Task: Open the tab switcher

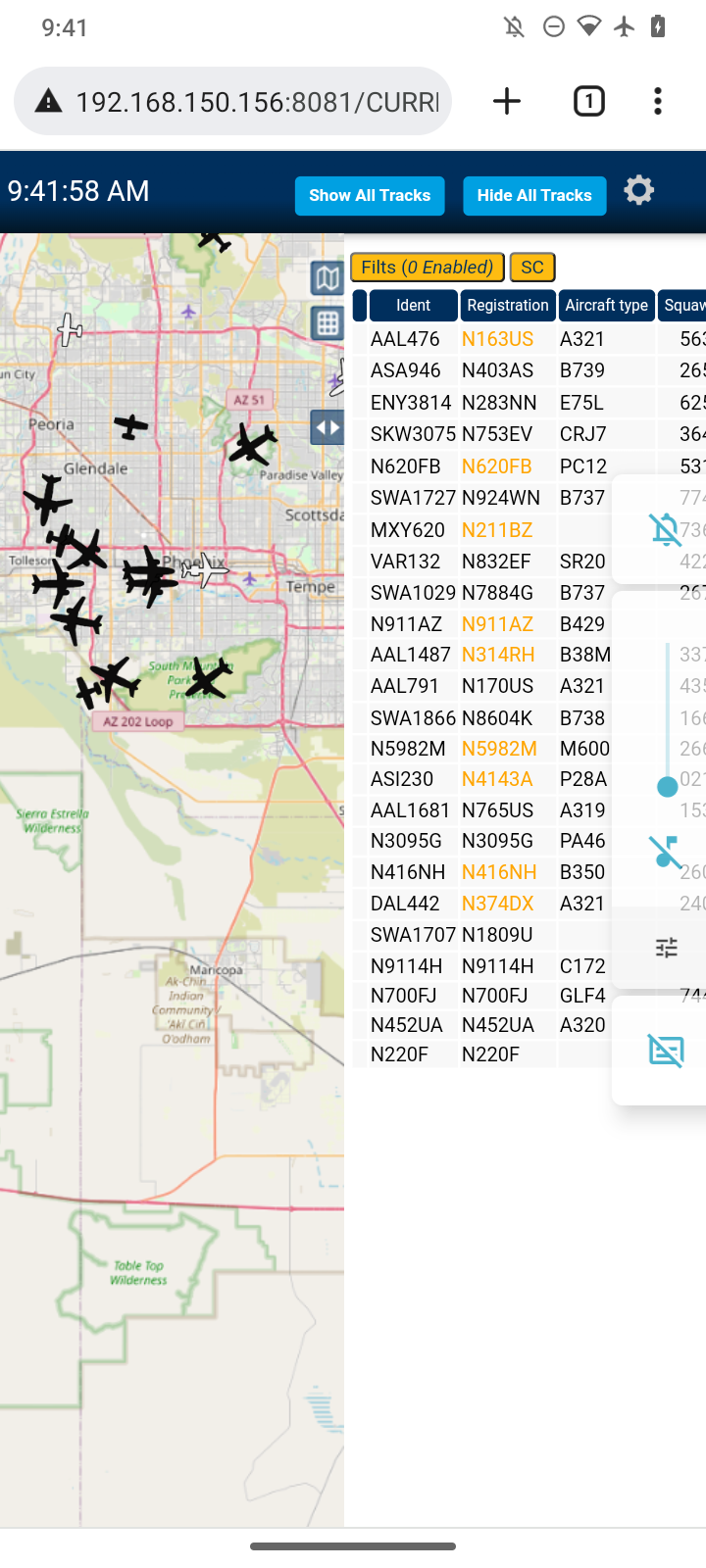Action: [589, 101]
